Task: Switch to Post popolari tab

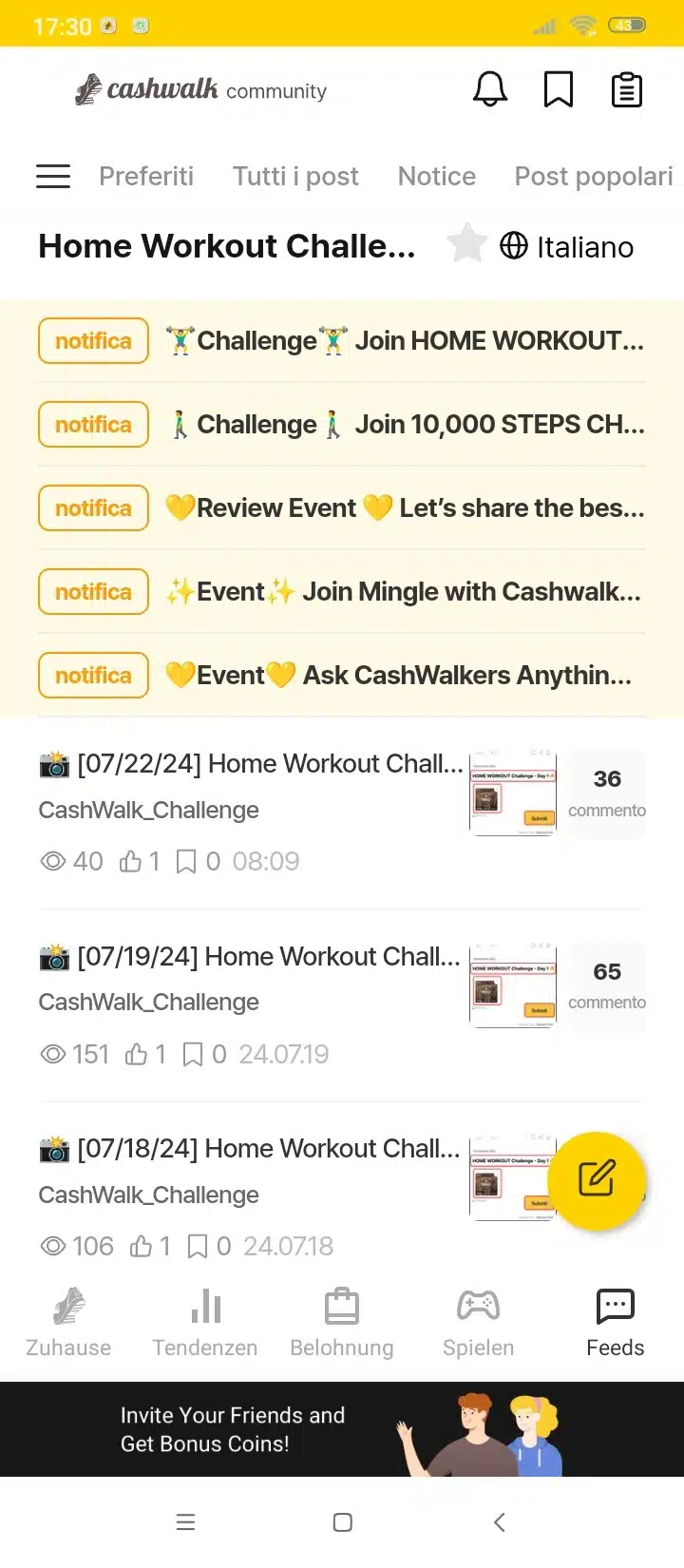Action: pos(594,176)
